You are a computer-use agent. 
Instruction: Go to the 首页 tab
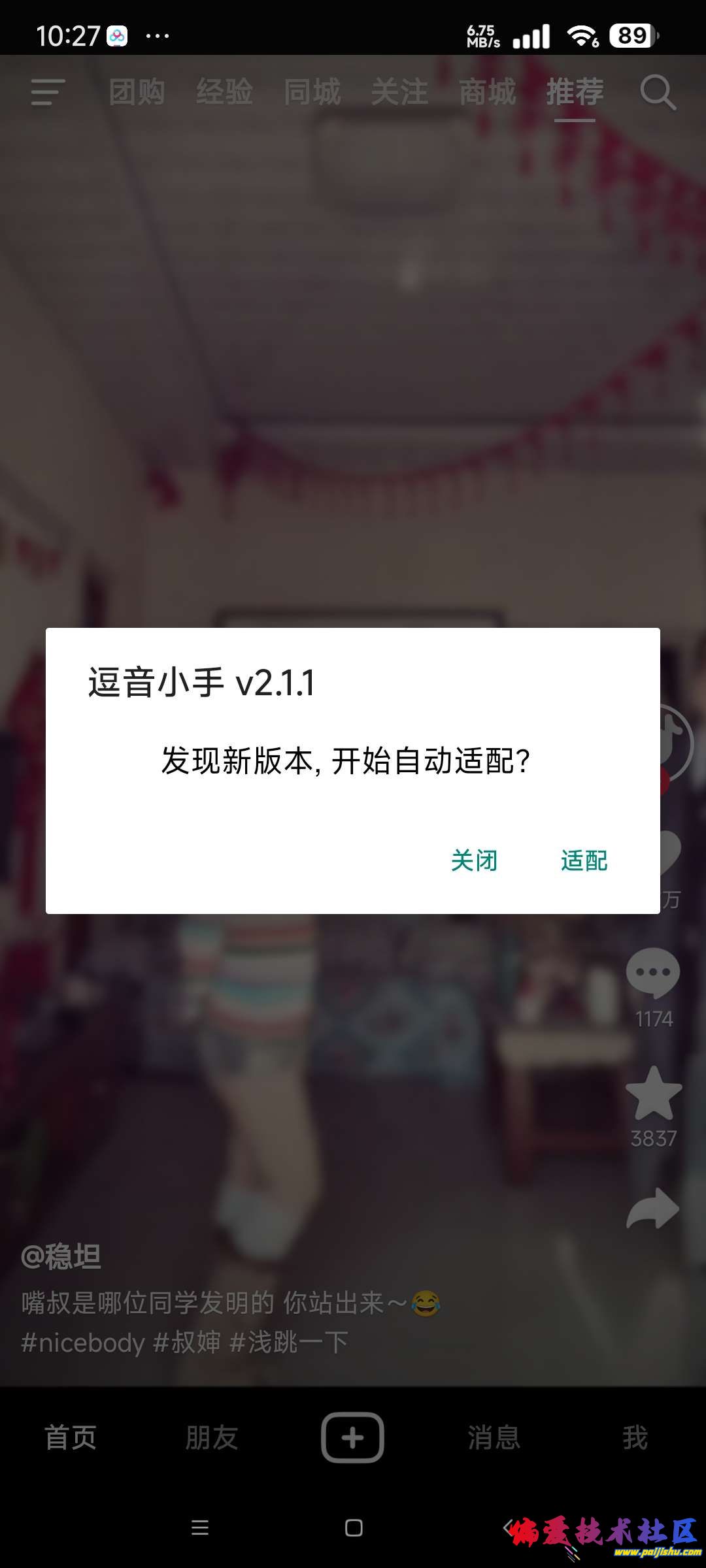tap(71, 1438)
